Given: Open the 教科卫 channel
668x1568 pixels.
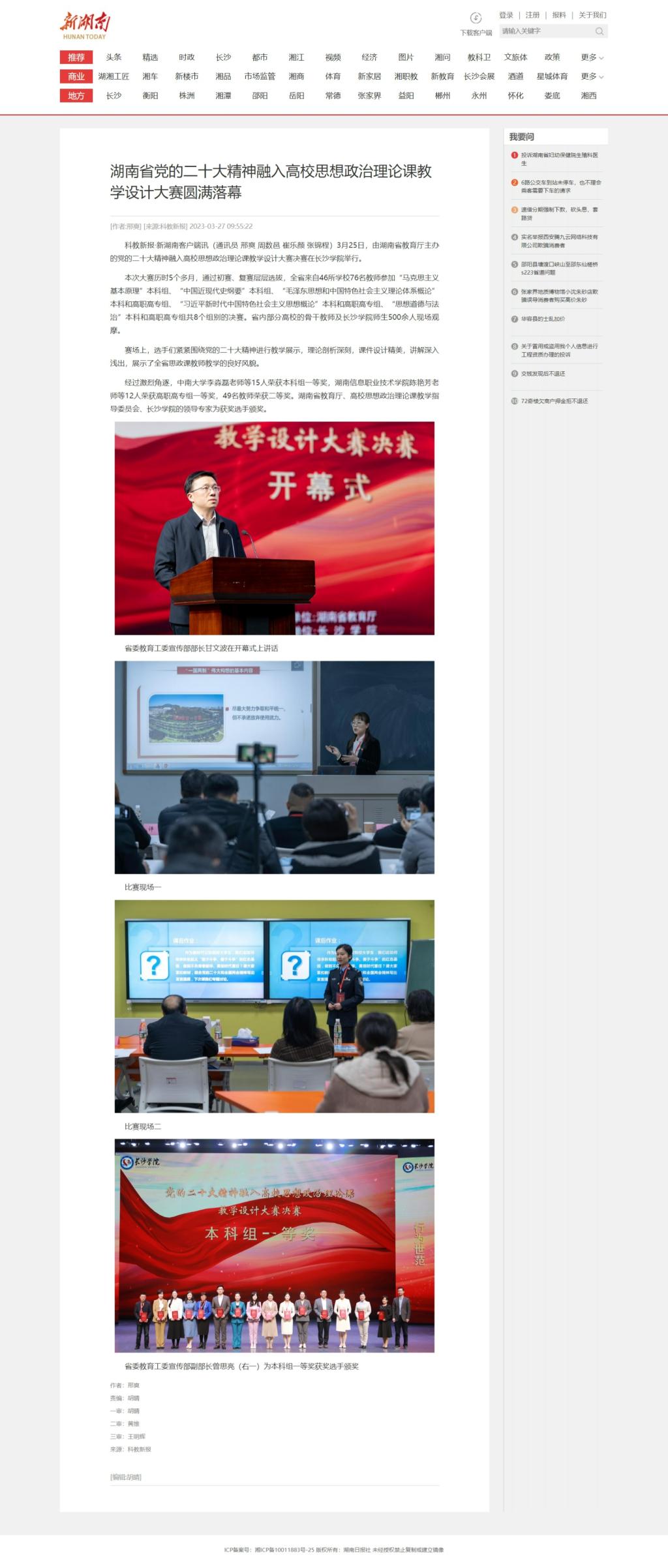Looking at the screenshot, I should coord(479,57).
